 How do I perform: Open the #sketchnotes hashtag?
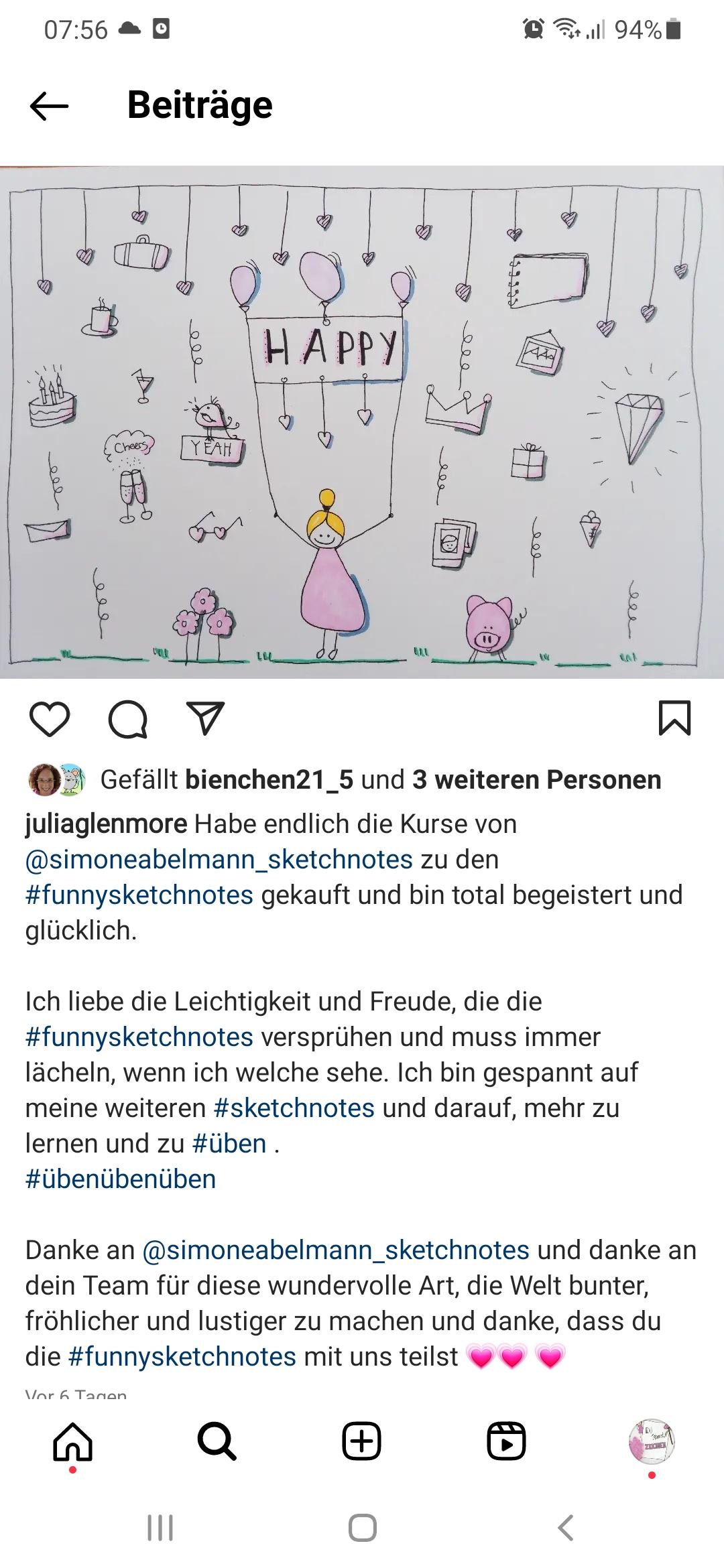coord(294,1108)
